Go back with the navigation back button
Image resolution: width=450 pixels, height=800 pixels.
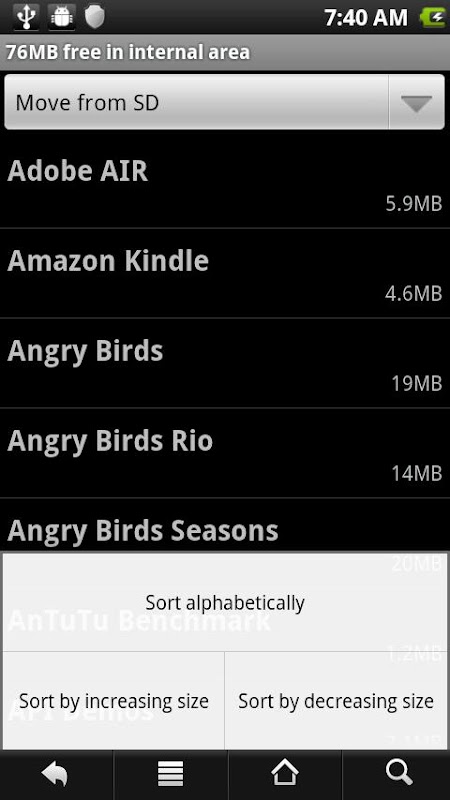(56, 775)
